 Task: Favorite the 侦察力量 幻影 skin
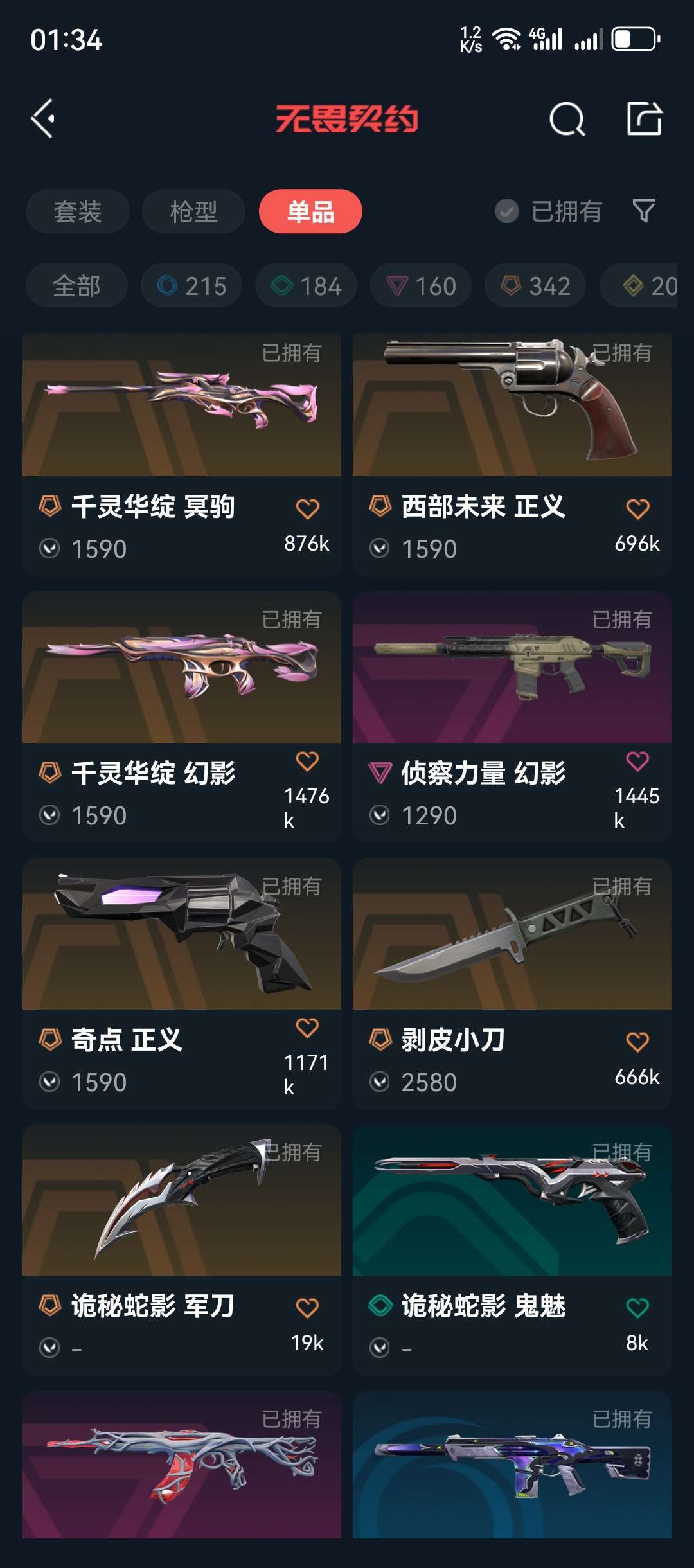(637, 762)
